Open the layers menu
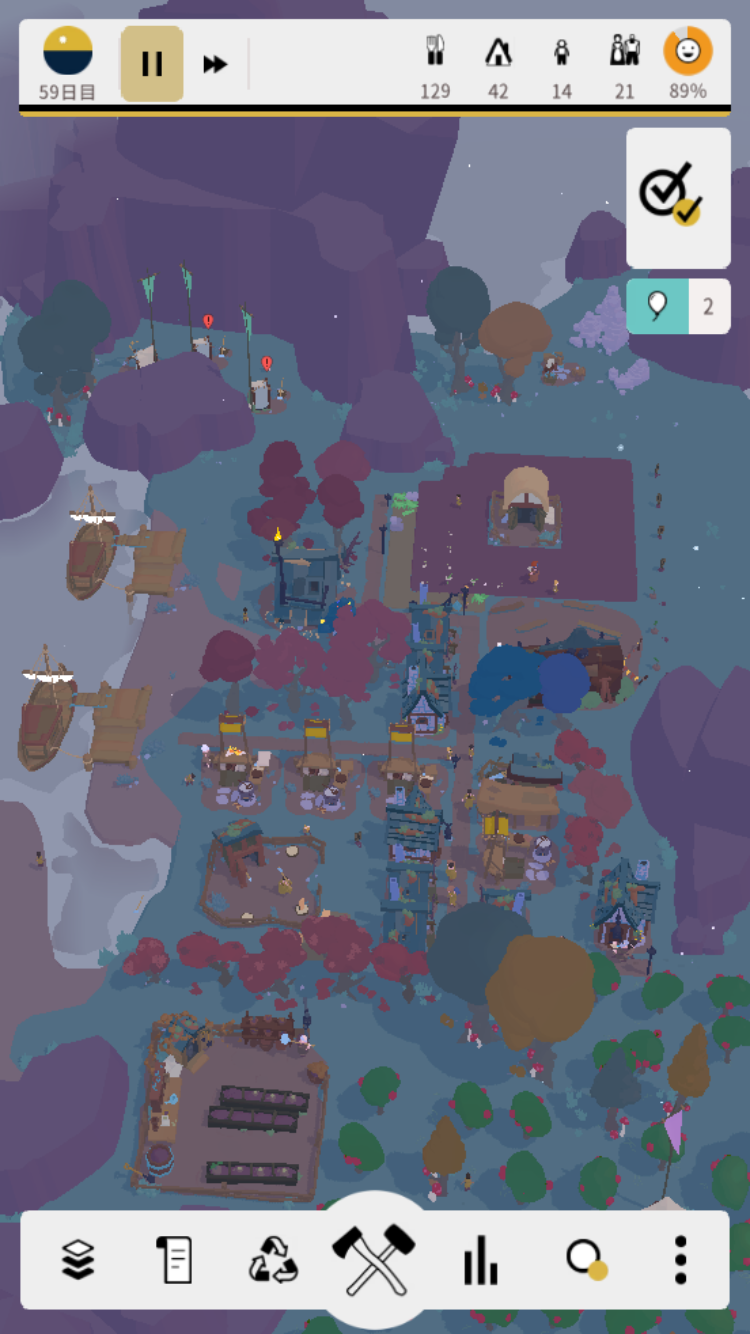This screenshot has width=750, height=1334. tap(78, 1260)
